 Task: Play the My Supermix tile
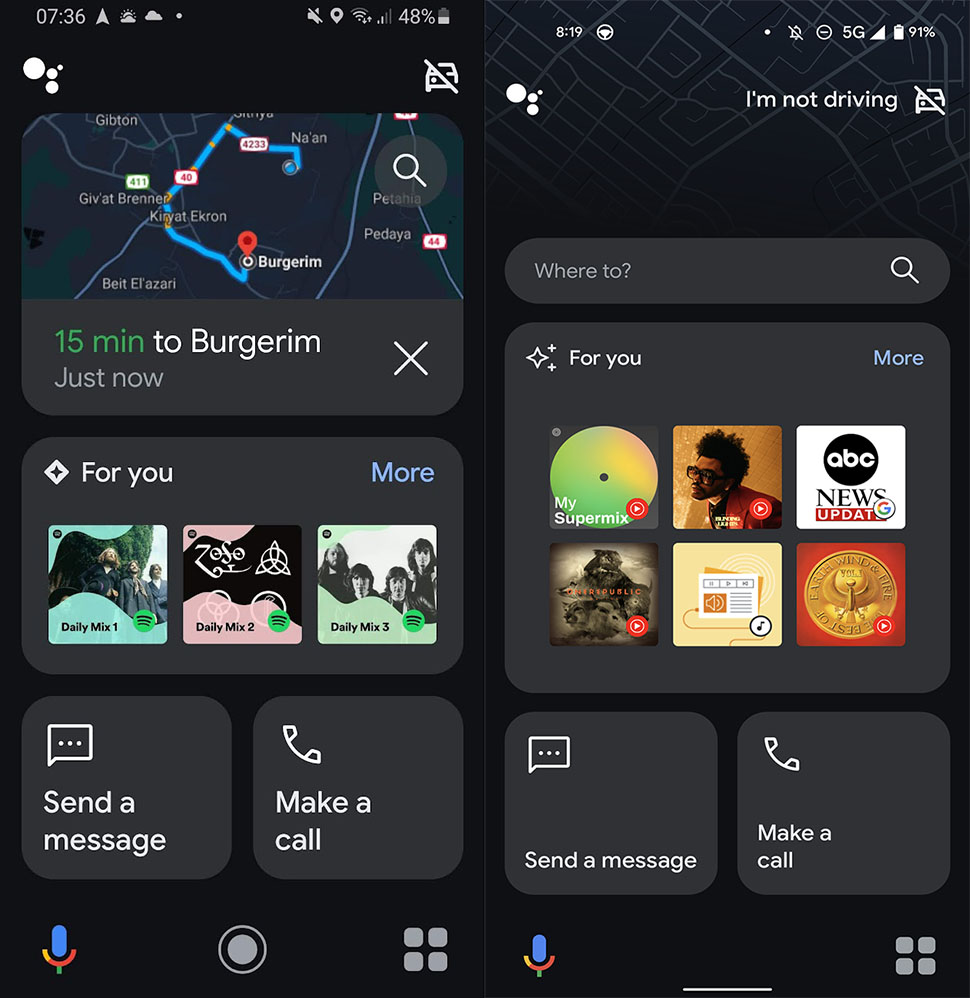(x=604, y=477)
